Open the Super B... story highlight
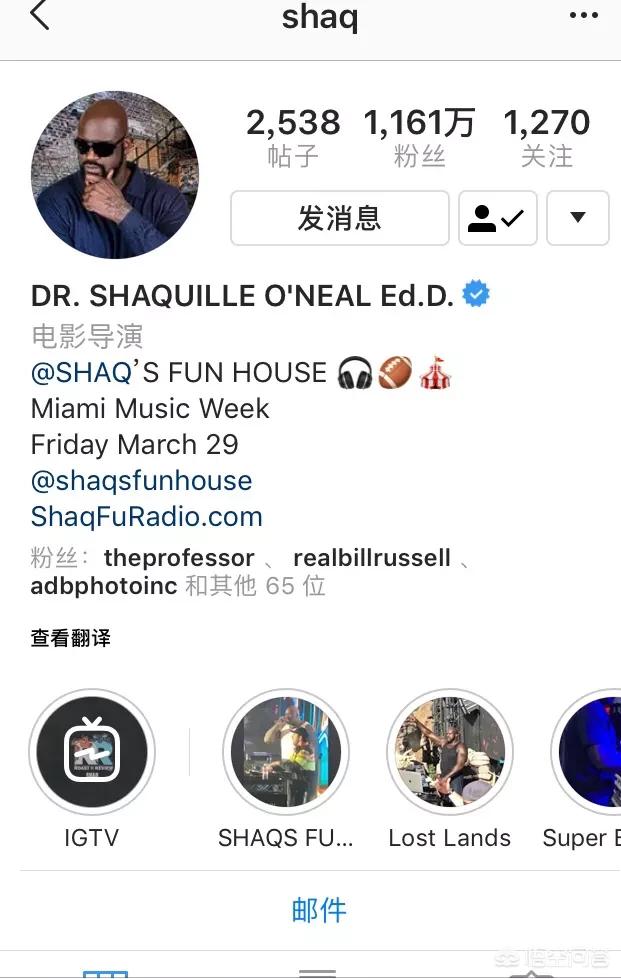This screenshot has height=979, width=621. tap(590, 752)
